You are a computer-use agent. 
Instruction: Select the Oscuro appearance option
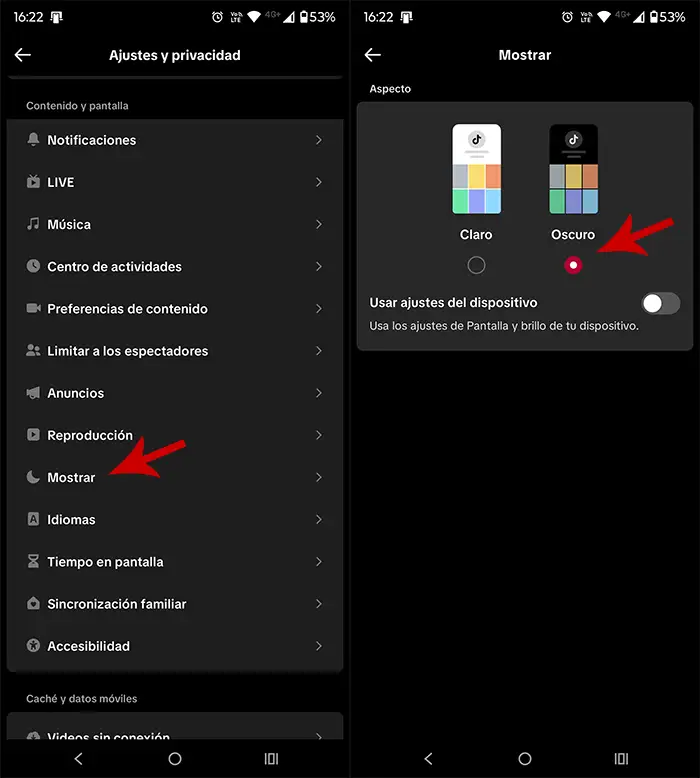coord(573,265)
